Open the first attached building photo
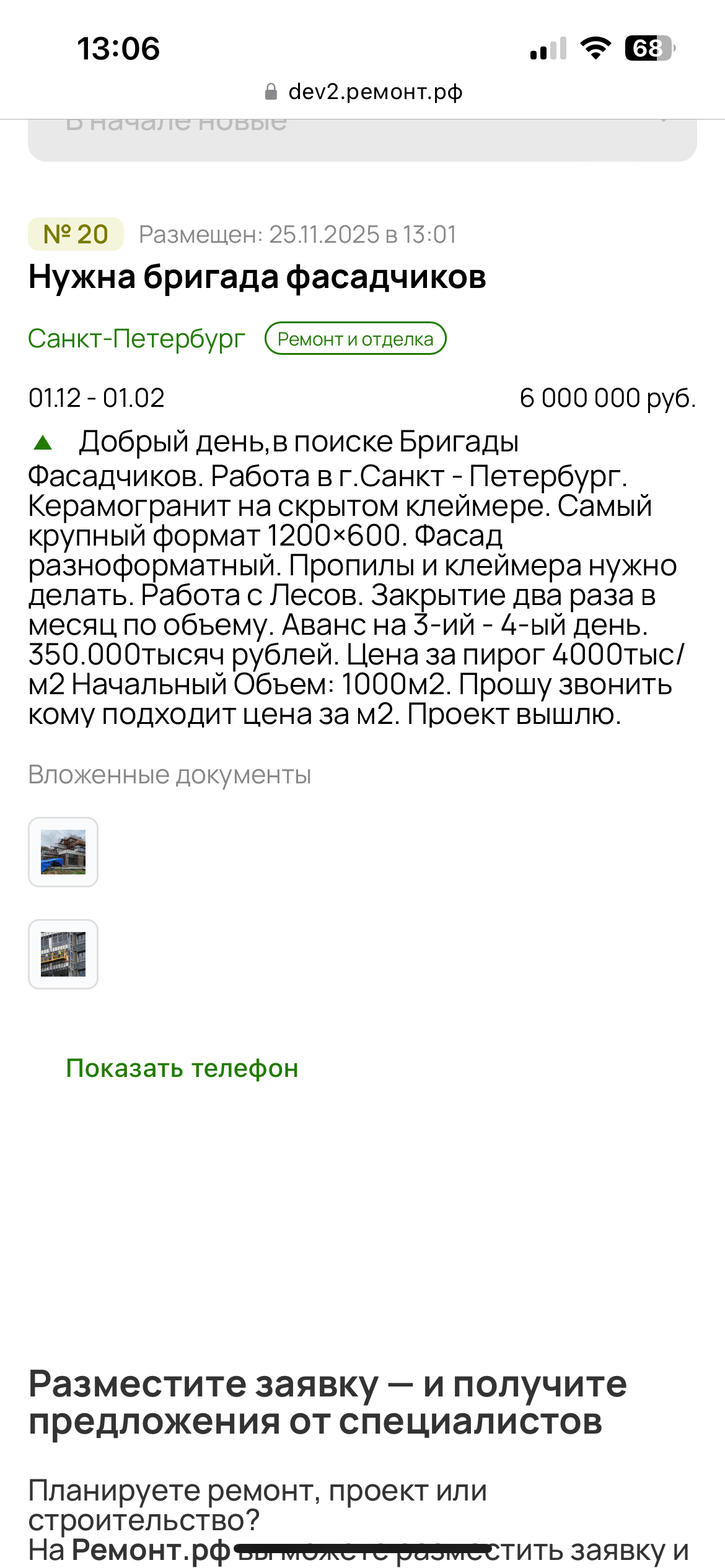 coord(63,852)
